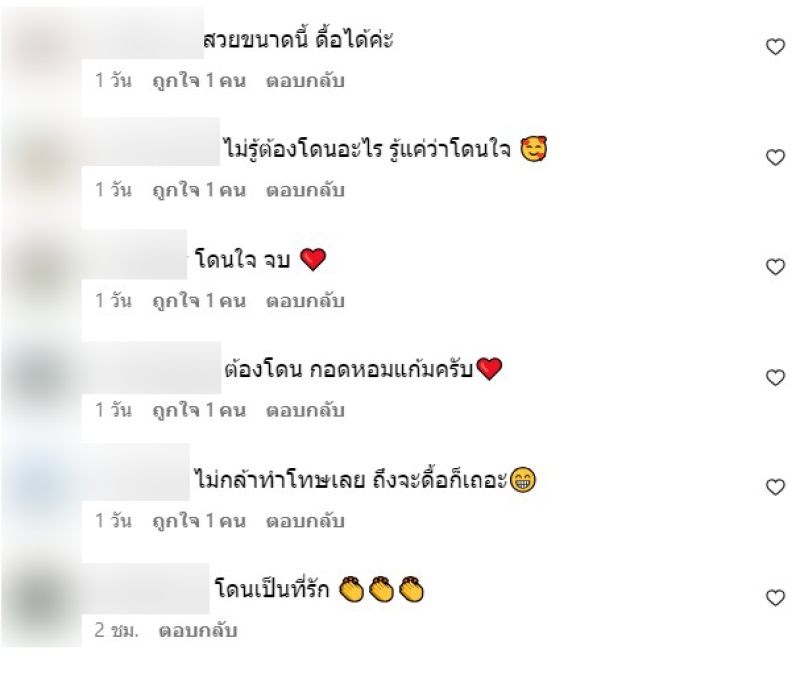Like the comment "สวยขนาดนี้ ดื้อได้ค่ะ"
Screen dimensions: 800x679
click(775, 47)
